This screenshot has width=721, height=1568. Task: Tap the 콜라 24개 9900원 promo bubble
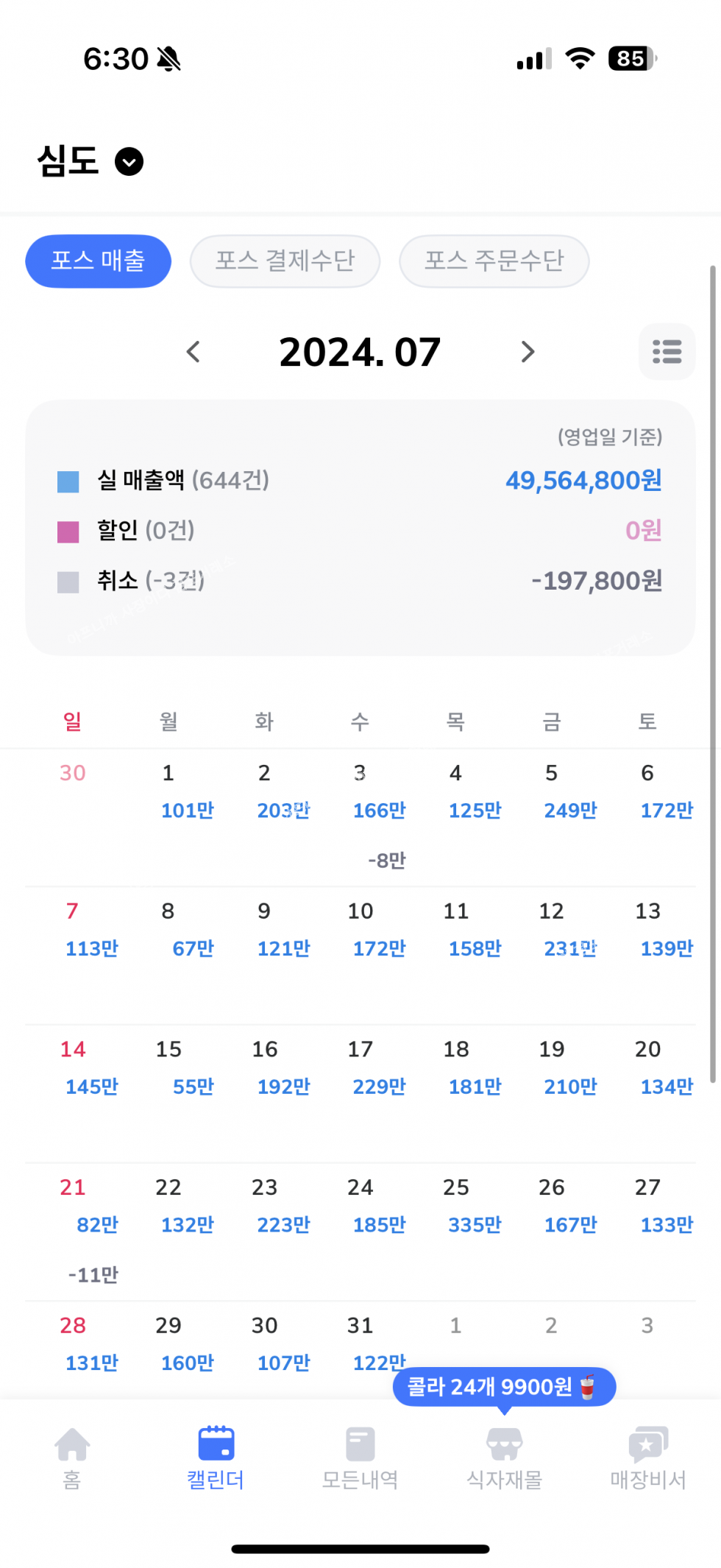click(x=504, y=1387)
